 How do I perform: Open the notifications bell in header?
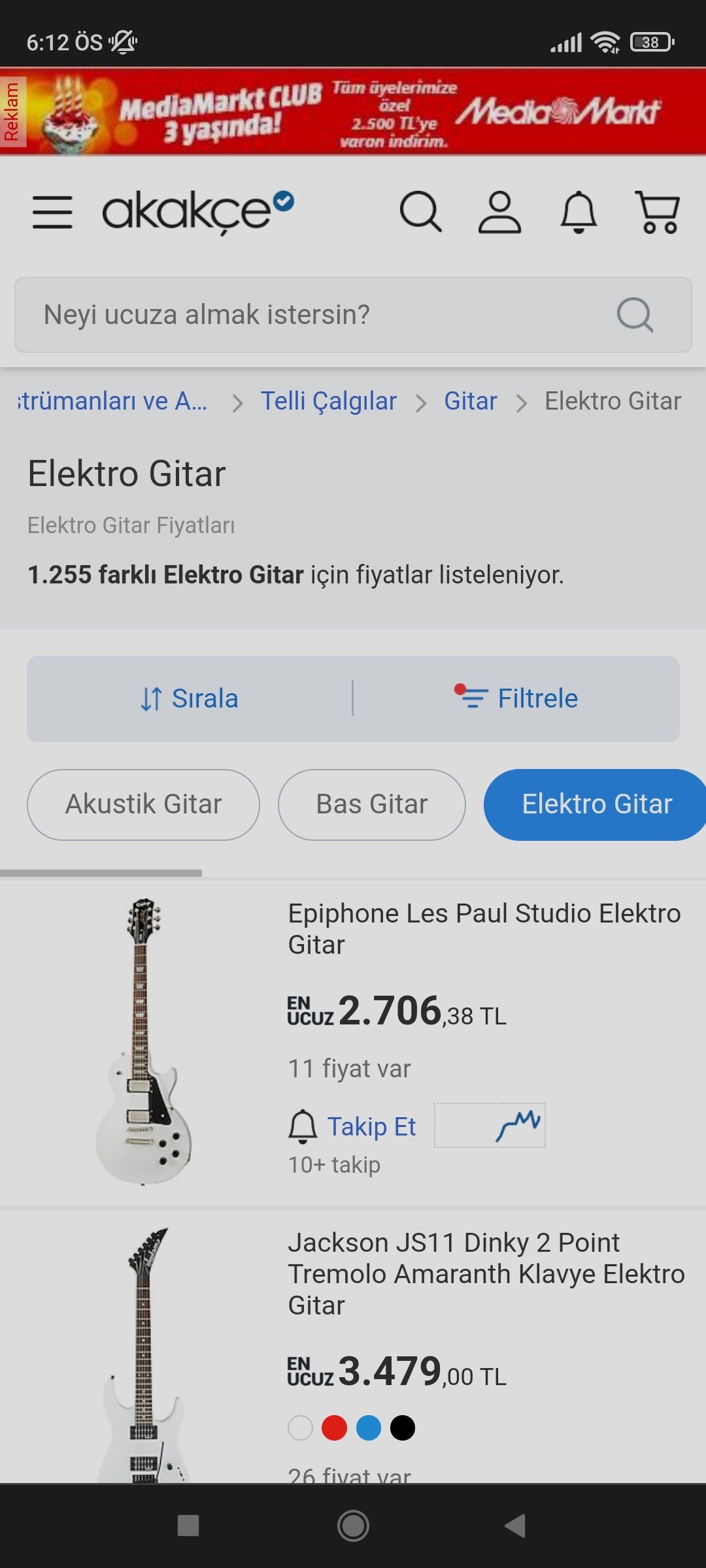click(579, 212)
